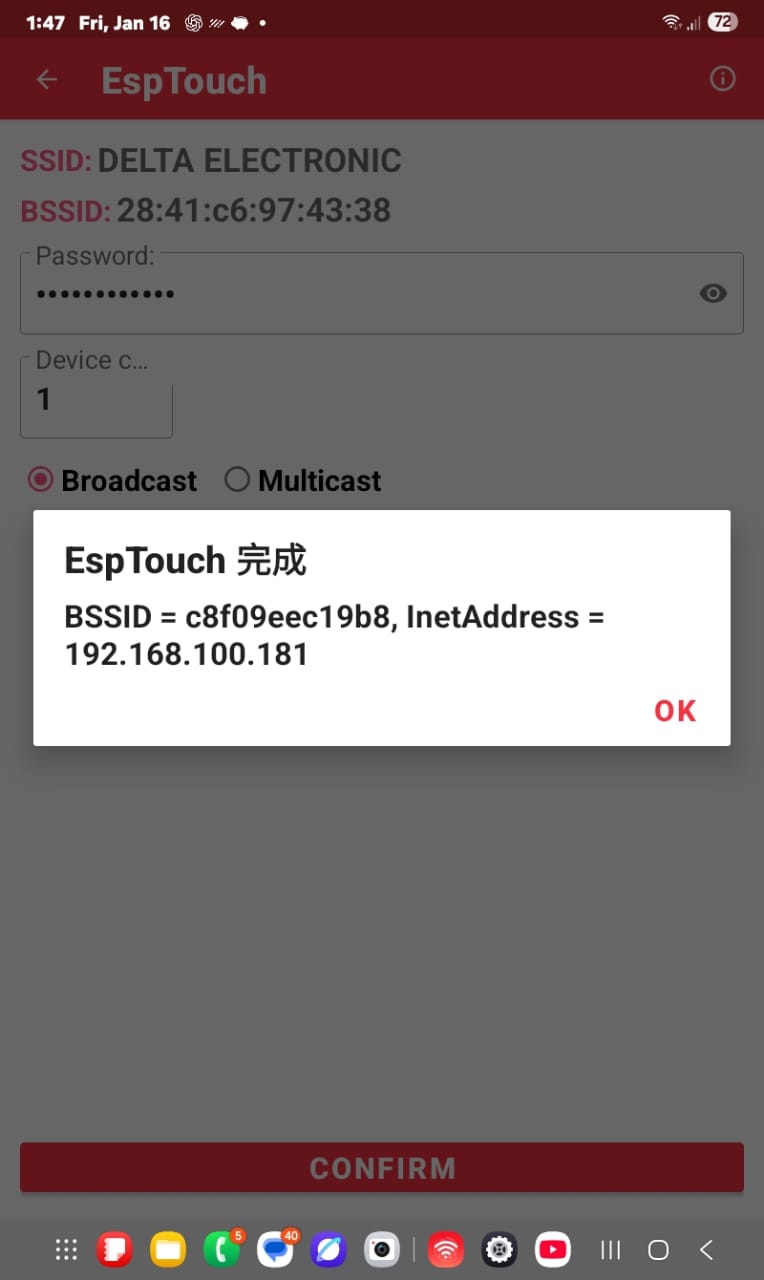The image size is (764, 1280).
Task: Open the info icon in the app bar
Action: click(x=722, y=80)
